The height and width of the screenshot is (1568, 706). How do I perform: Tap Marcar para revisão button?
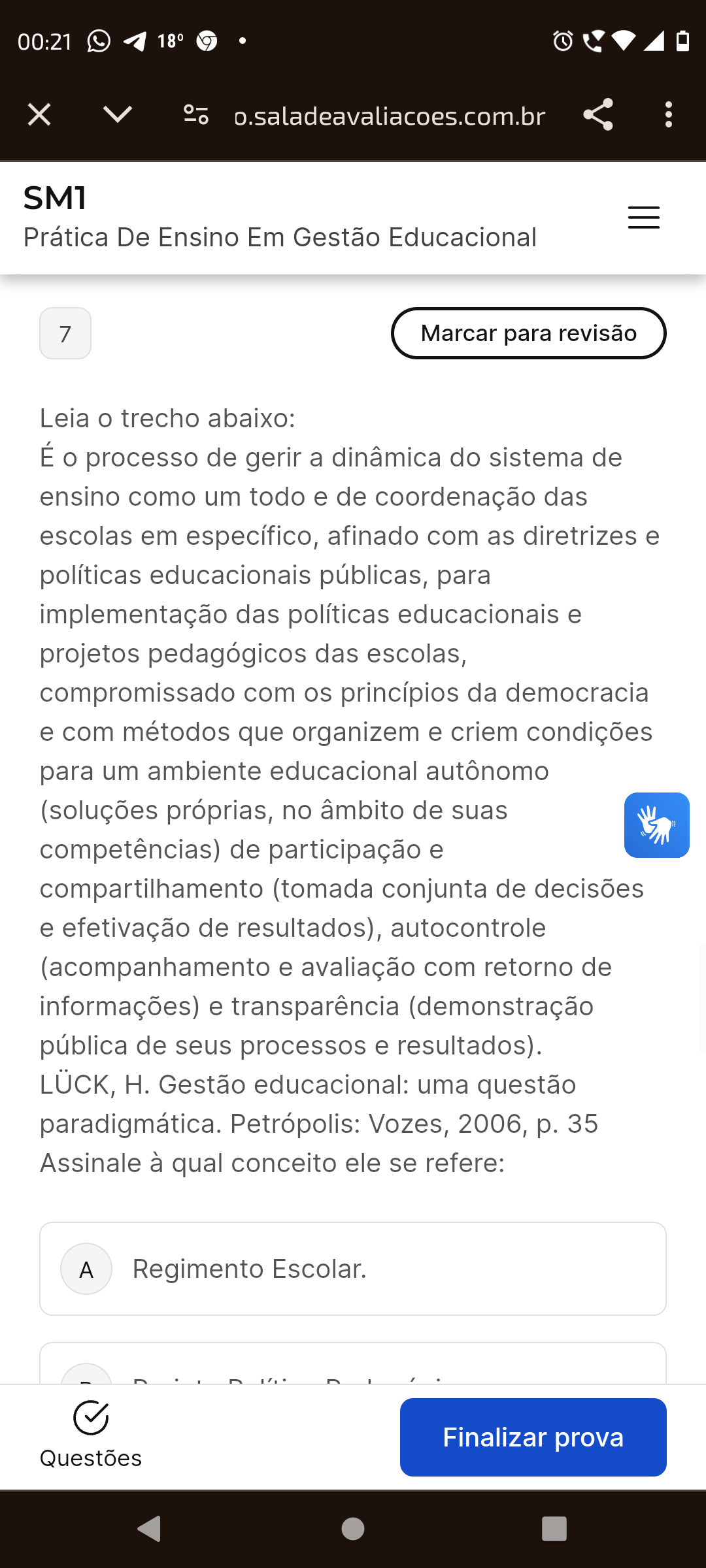528,333
